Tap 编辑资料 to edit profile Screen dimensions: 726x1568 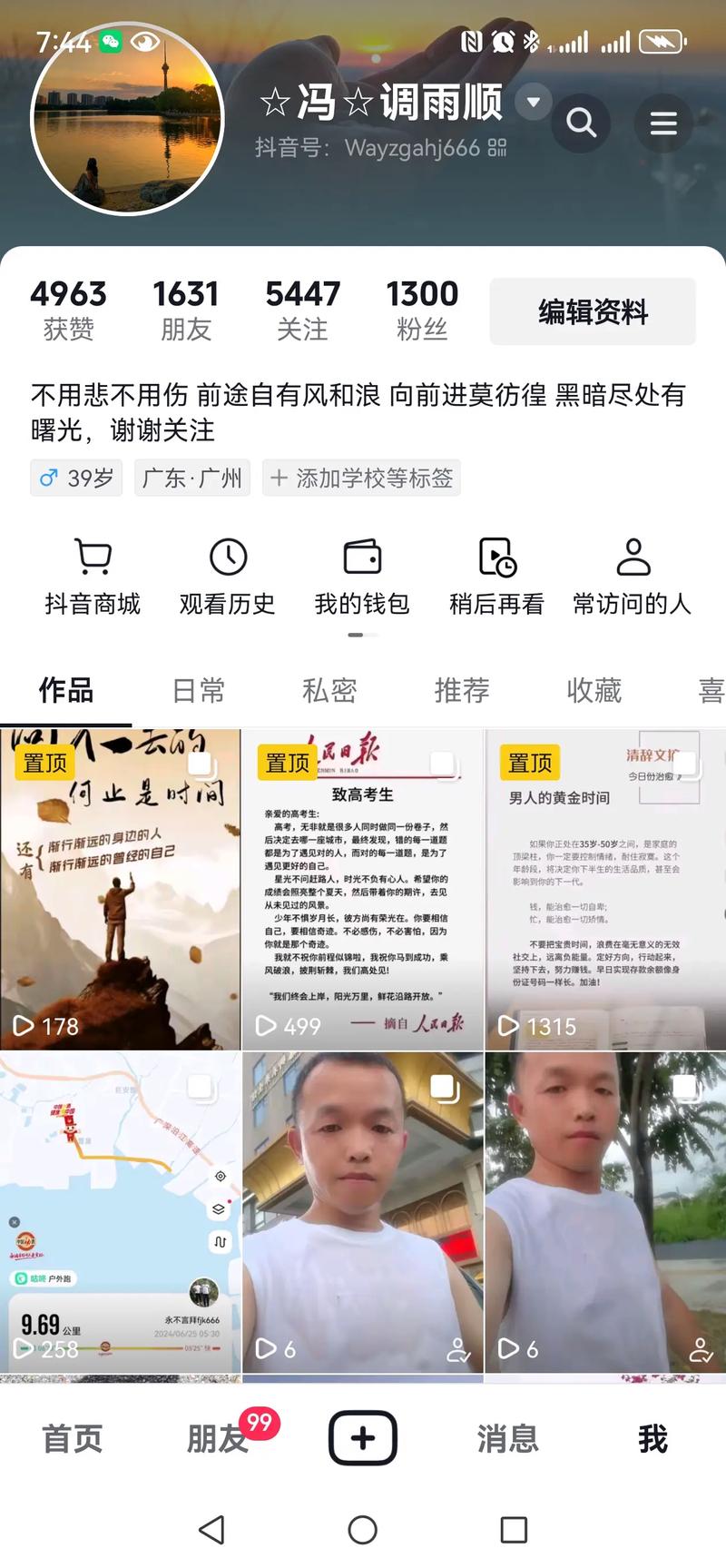click(593, 312)
